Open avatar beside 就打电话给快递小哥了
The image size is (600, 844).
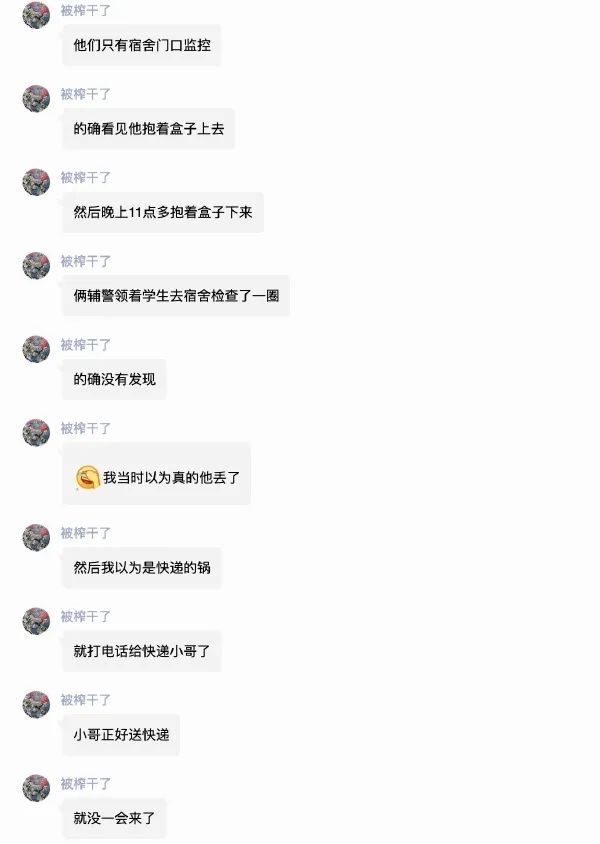[x=36, y=620]
